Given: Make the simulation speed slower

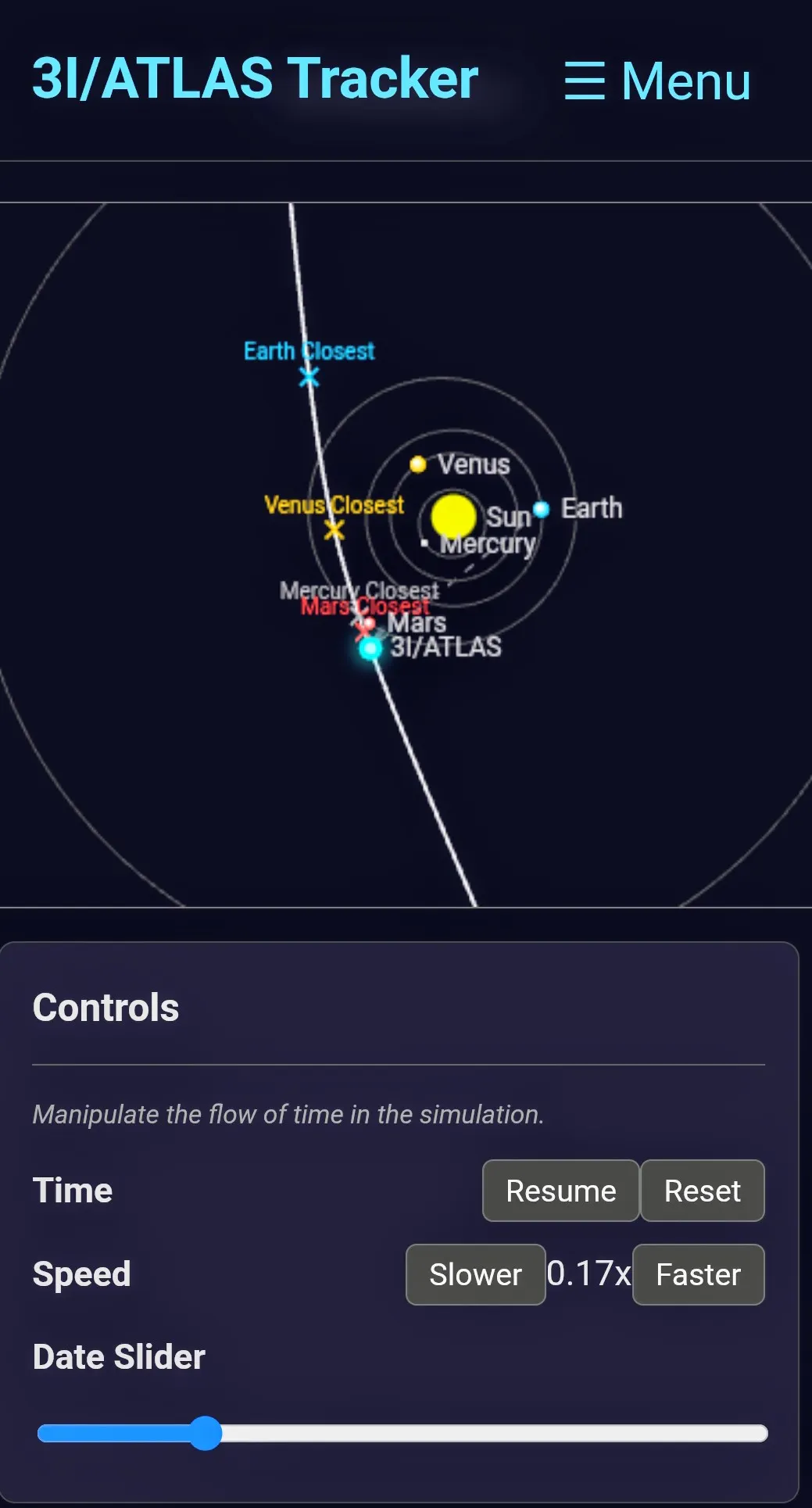Looking at the screenshot, I should (x=475, y=1274).
